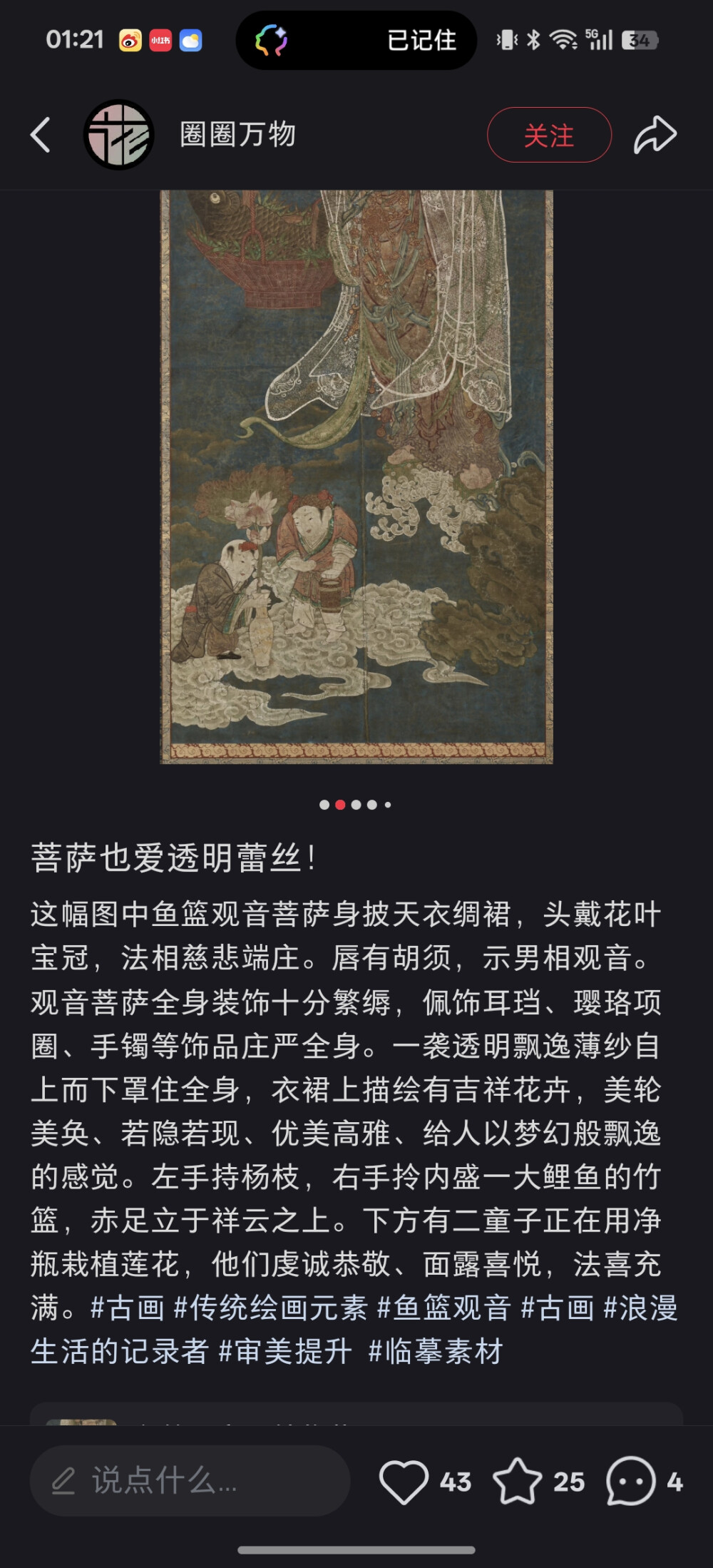
Task: Open hashtag #传统绘画元素
Action: [x=271, y=1308]
